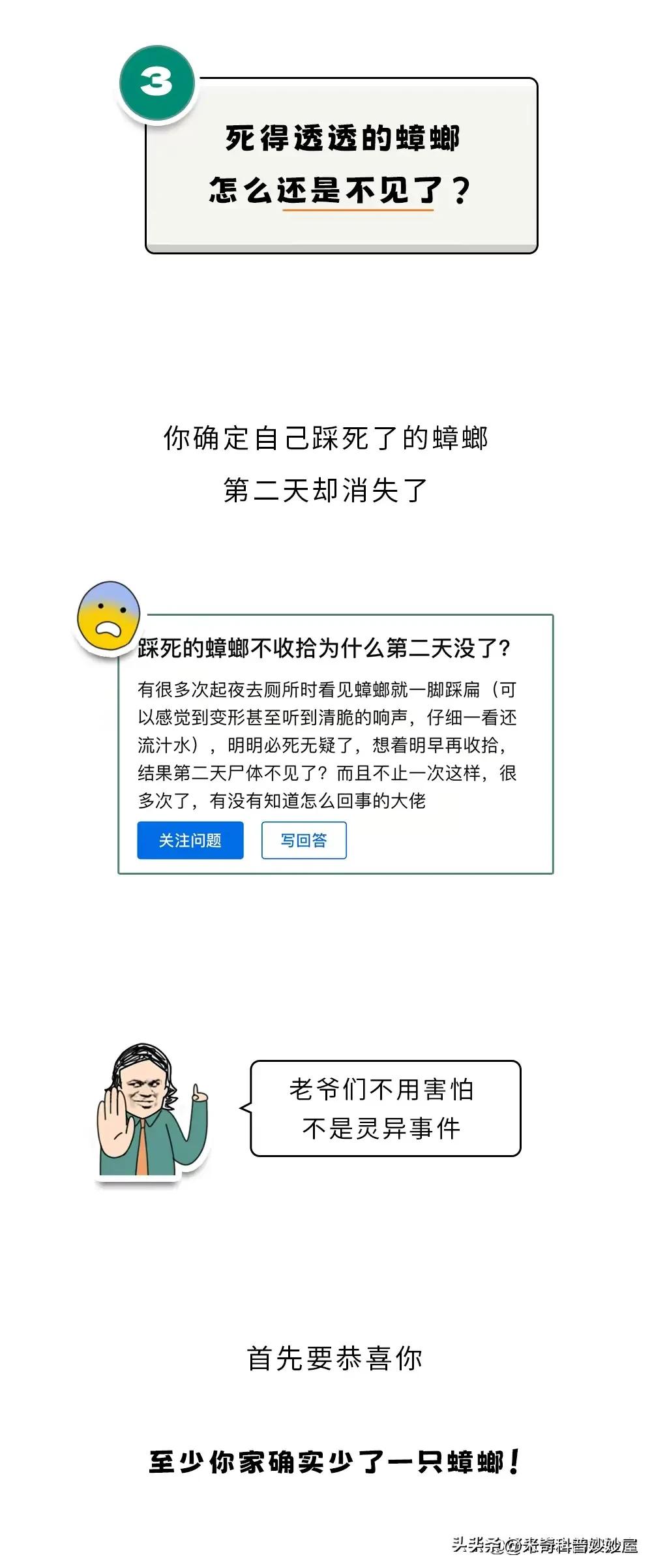The image size is (652, 1568).
Task: Click the 关注问题 follow question button
Action: pos(190,841)
